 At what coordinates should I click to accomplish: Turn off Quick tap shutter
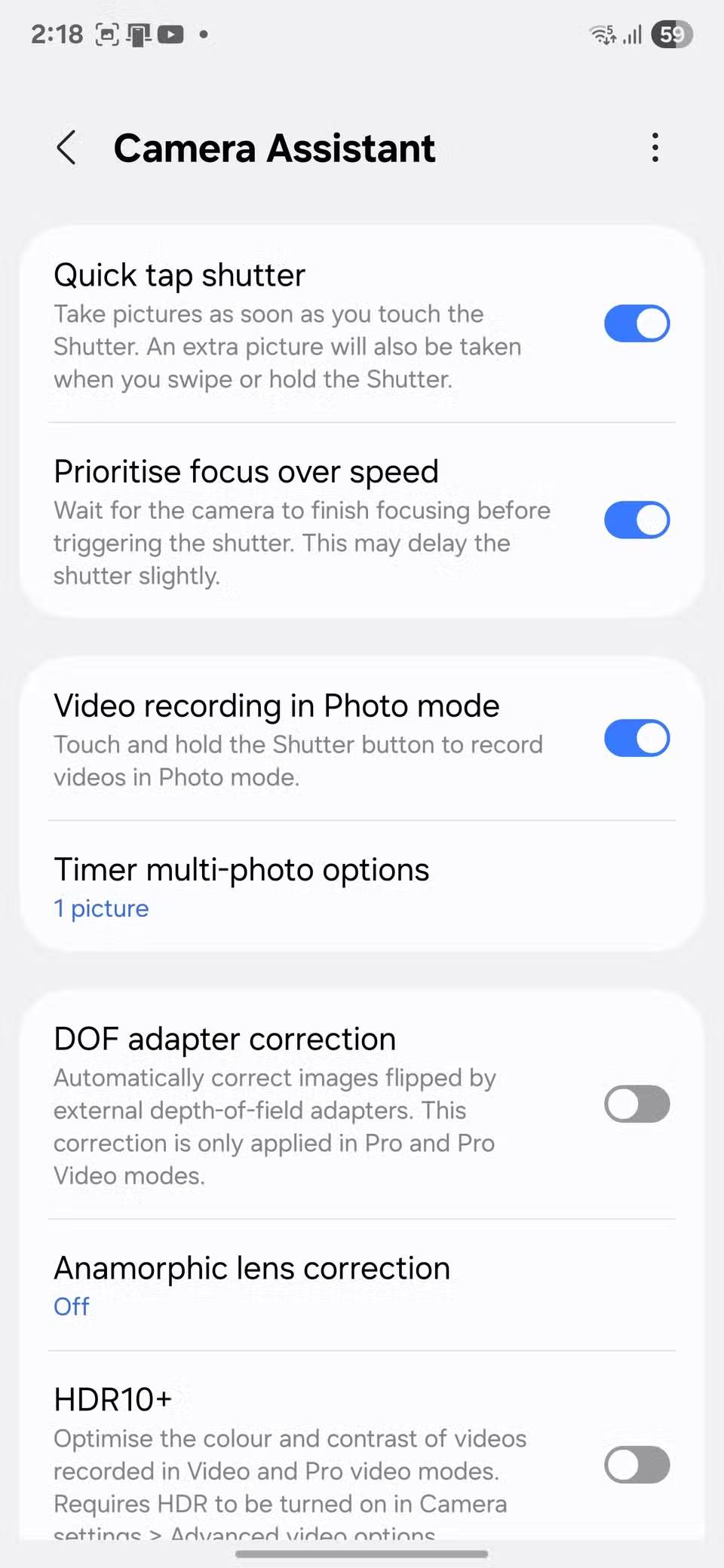[637, 324]
